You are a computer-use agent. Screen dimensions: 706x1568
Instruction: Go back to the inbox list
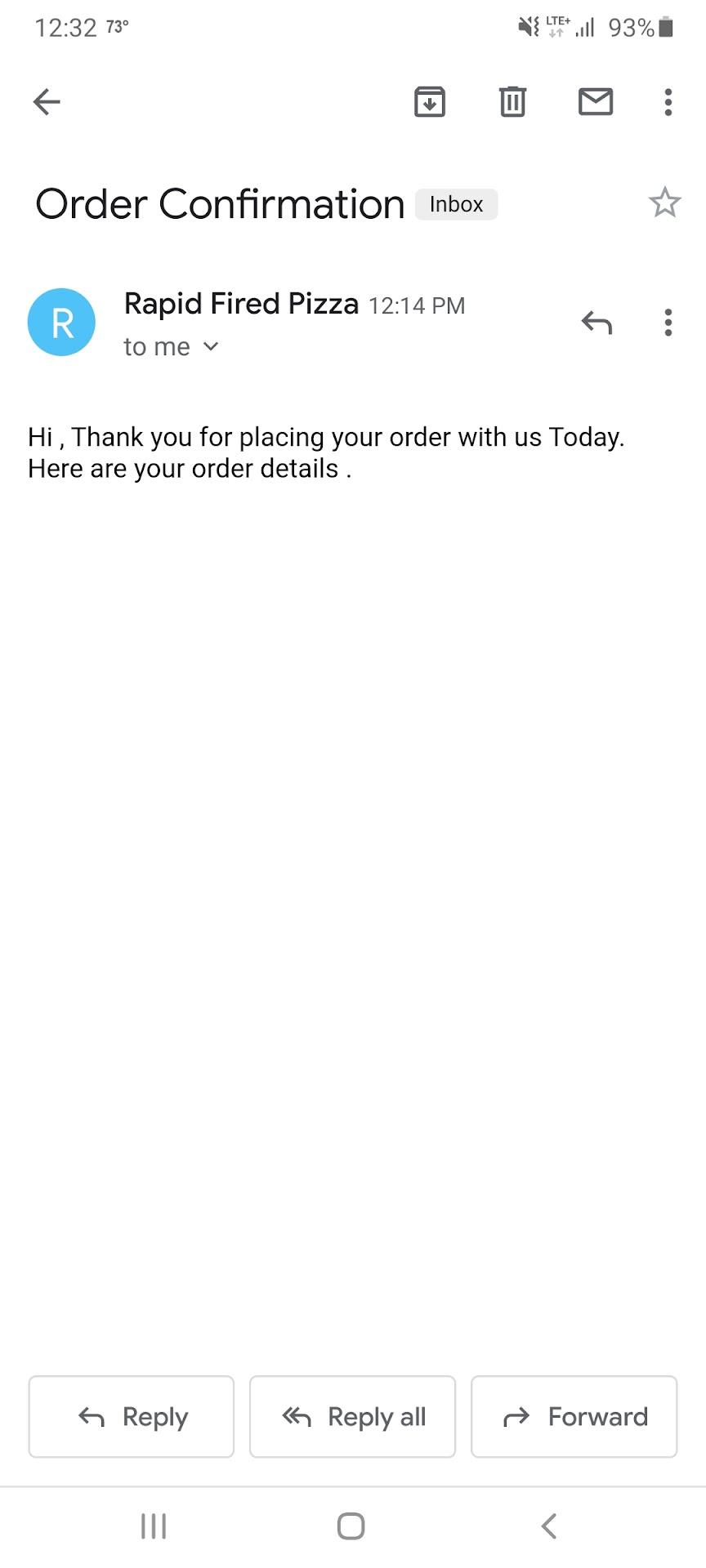click(x=47, y=102)
